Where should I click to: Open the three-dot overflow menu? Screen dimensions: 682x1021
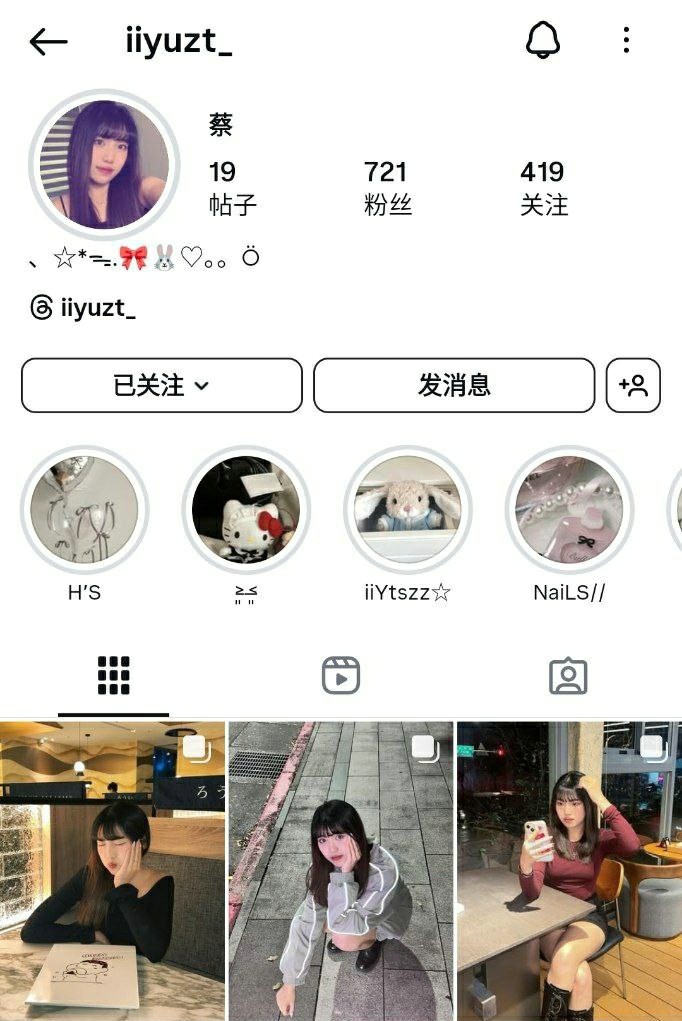pyautogui.click(x=626, y=41)
